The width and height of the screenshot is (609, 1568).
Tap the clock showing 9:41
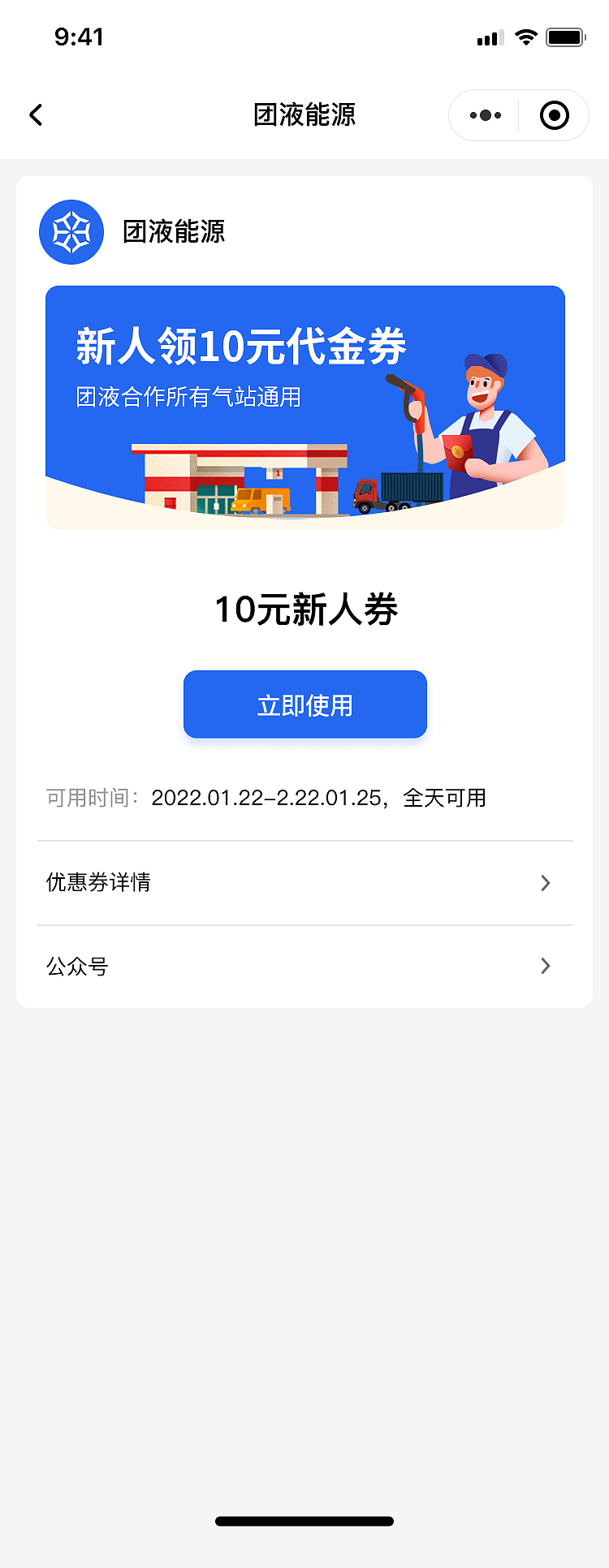tap(79, 36)
